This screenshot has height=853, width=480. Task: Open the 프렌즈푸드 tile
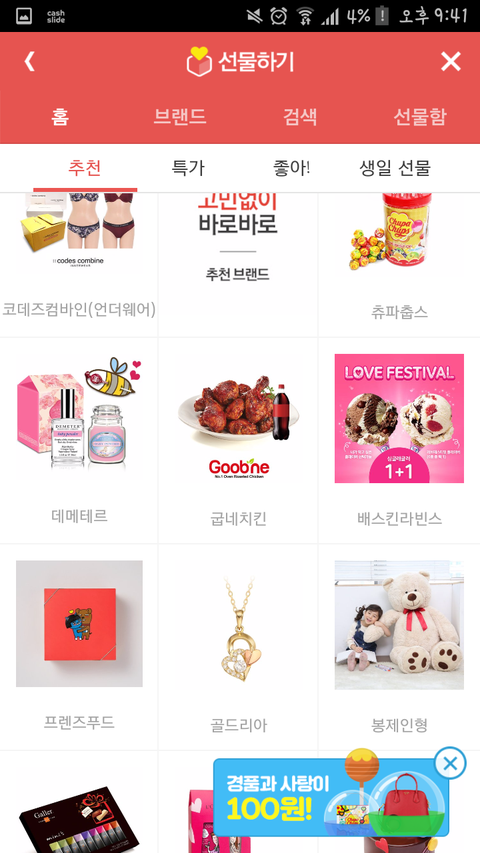coord(79,647)
